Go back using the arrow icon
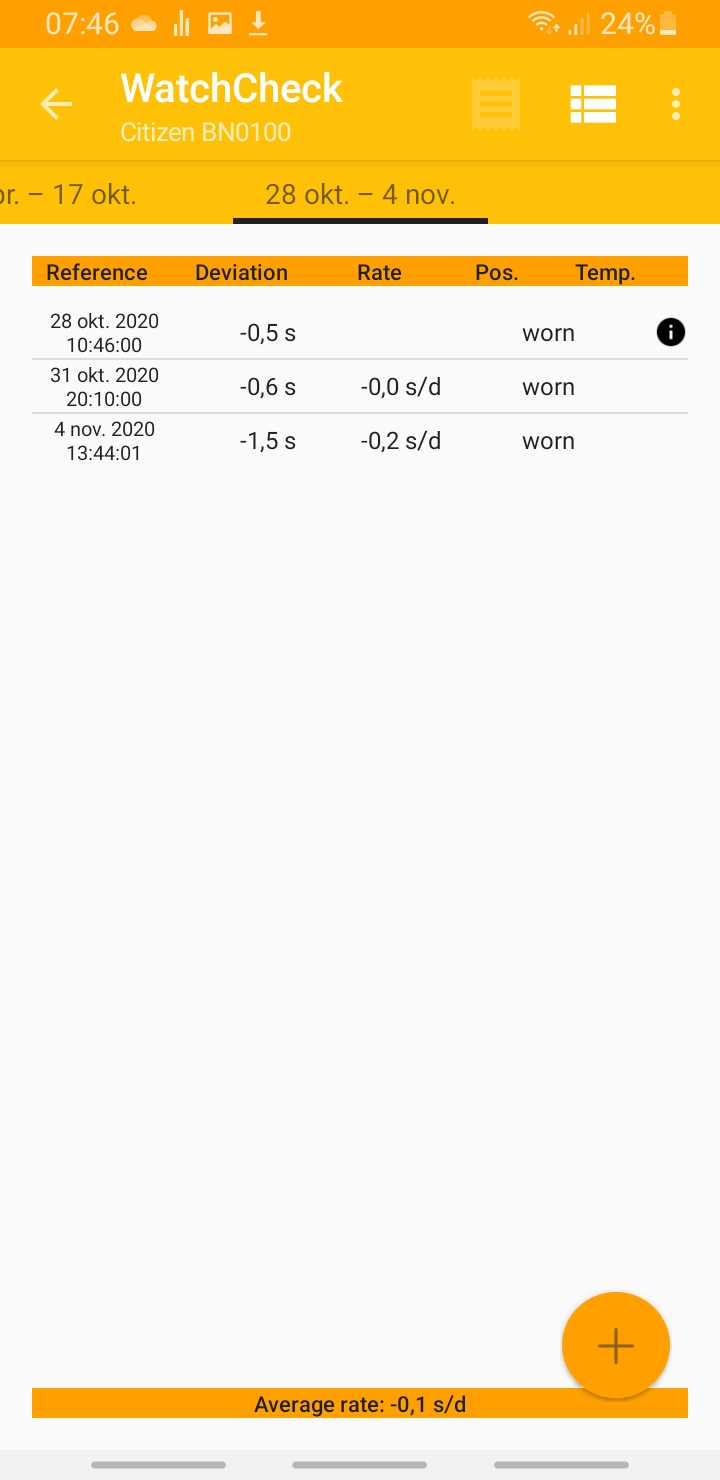 coord(56,104)
